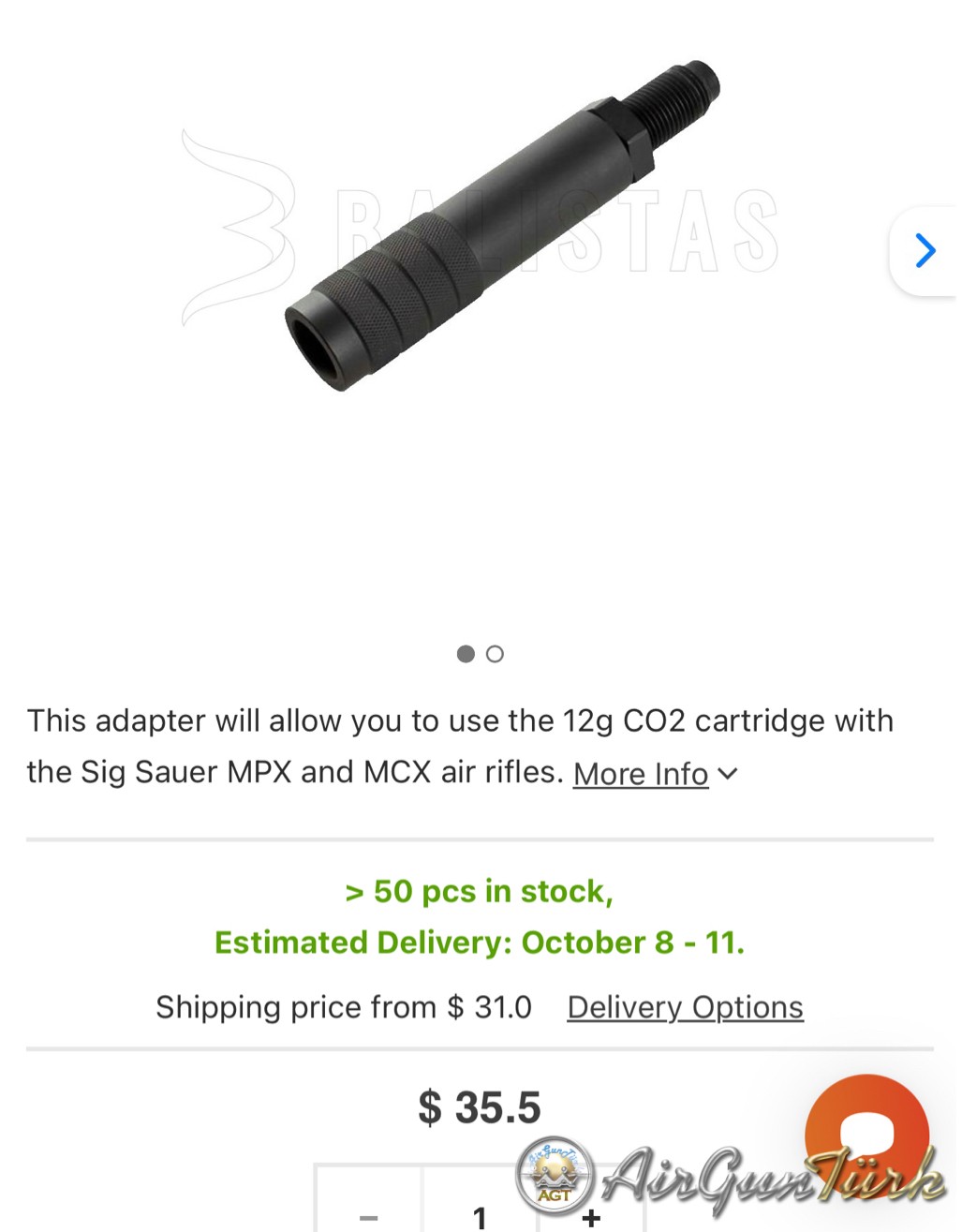Go to the next product image

point(925,250)
